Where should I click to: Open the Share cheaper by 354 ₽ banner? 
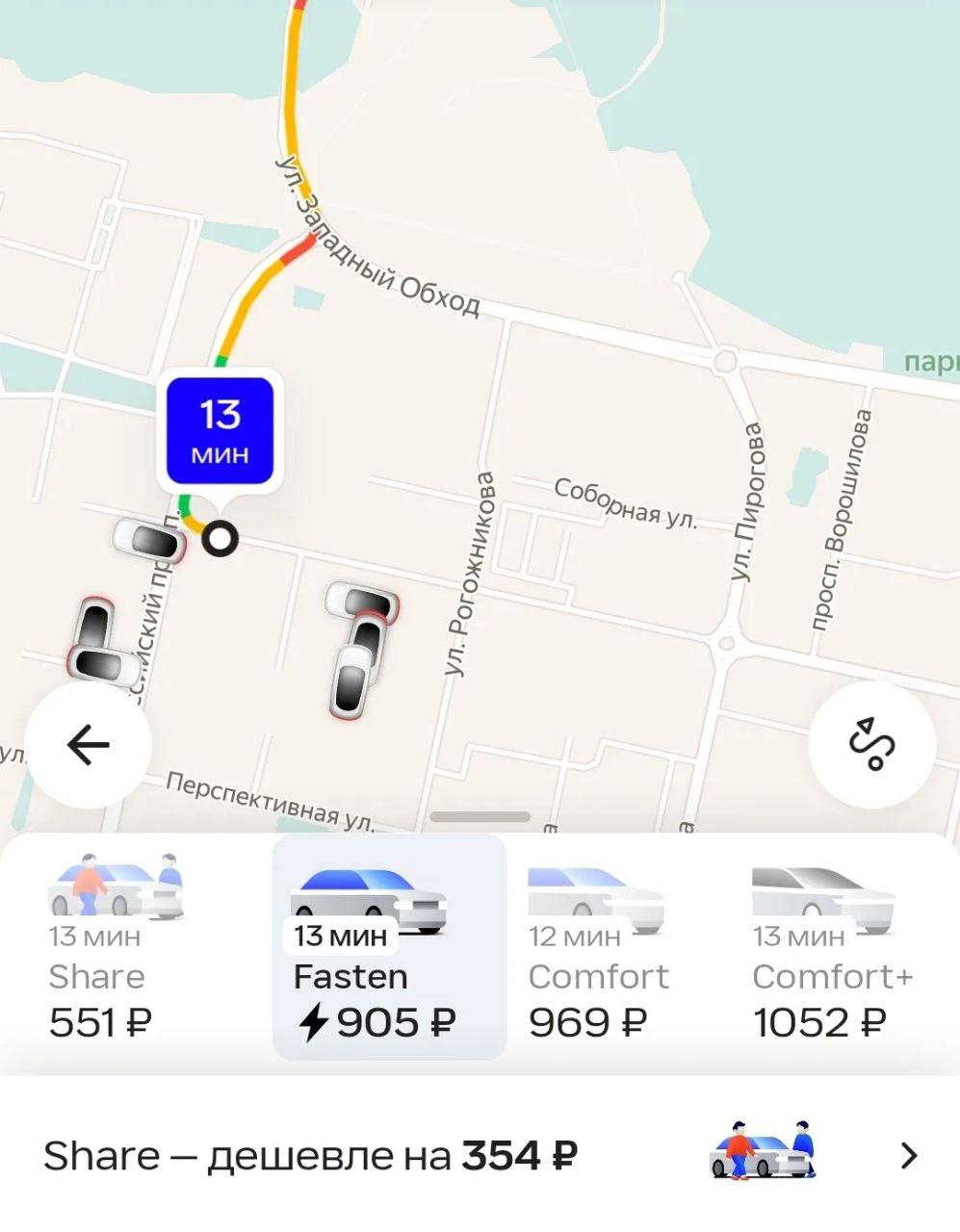[480, 1155]
